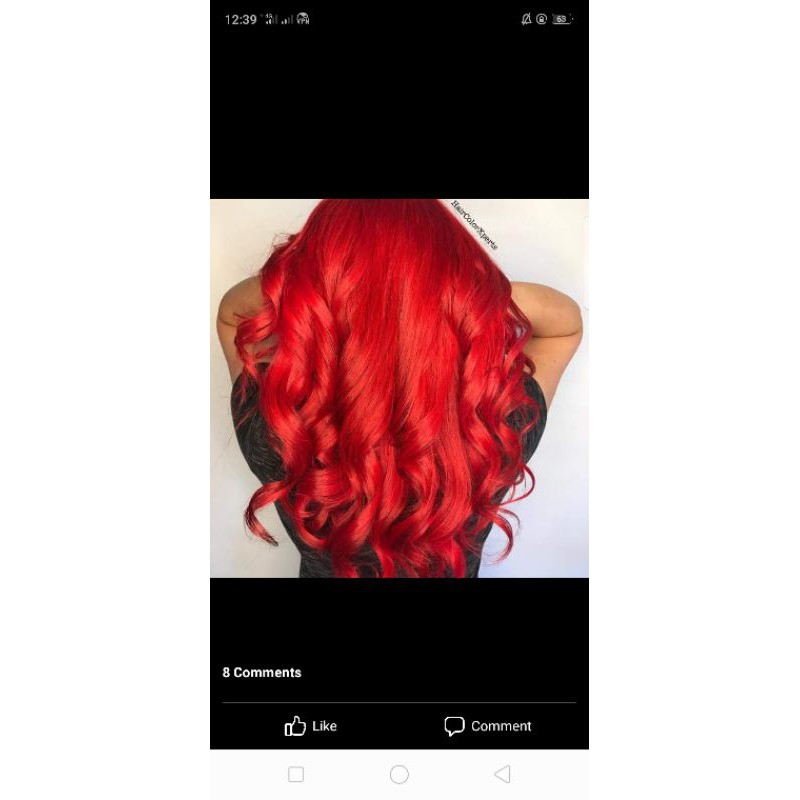This screenshot has height=800, width=800.
Task: Go back using system back button
Action: [502, 774]
